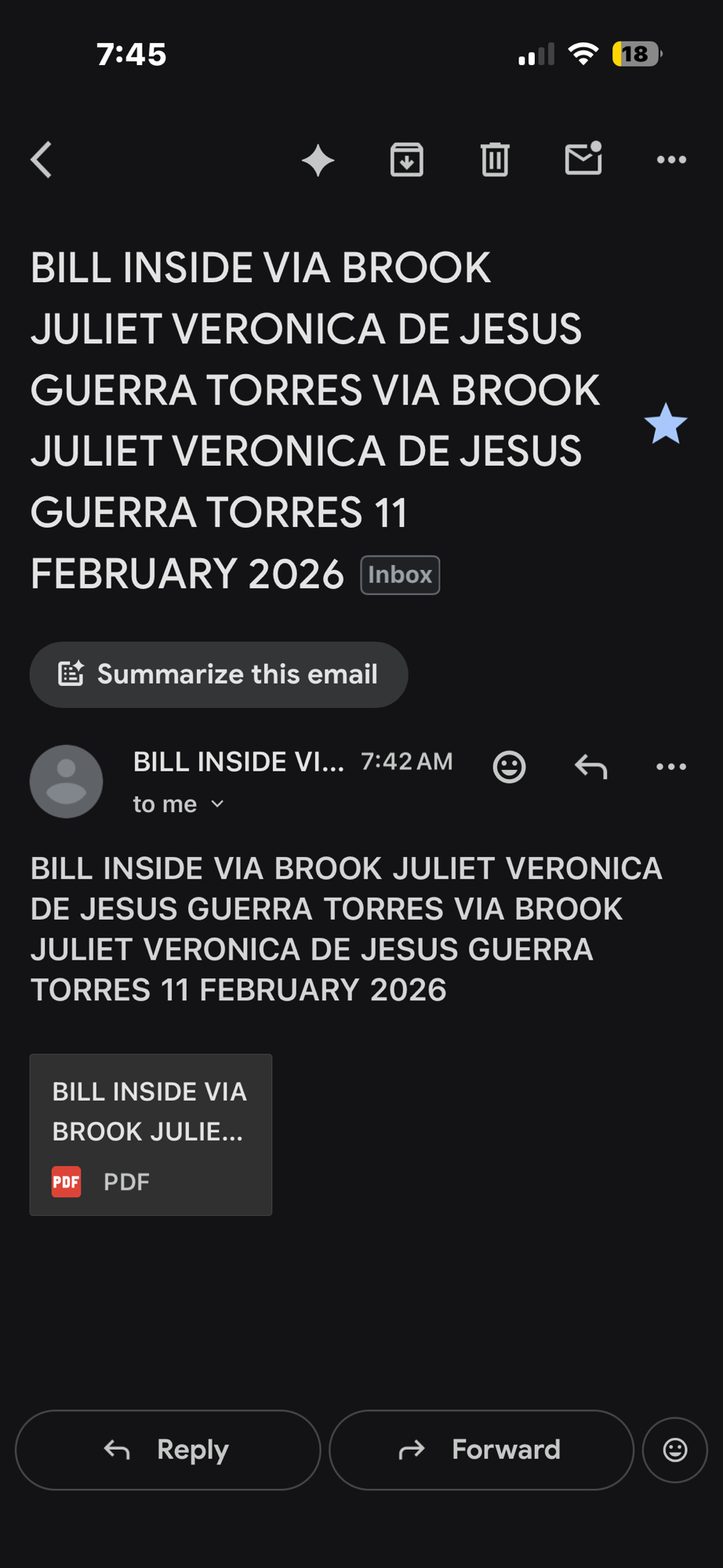This screenshot has width=723, height=1568.
Task: Mark this email as unread
Action: pyautogui.click(x=583, y=158)
